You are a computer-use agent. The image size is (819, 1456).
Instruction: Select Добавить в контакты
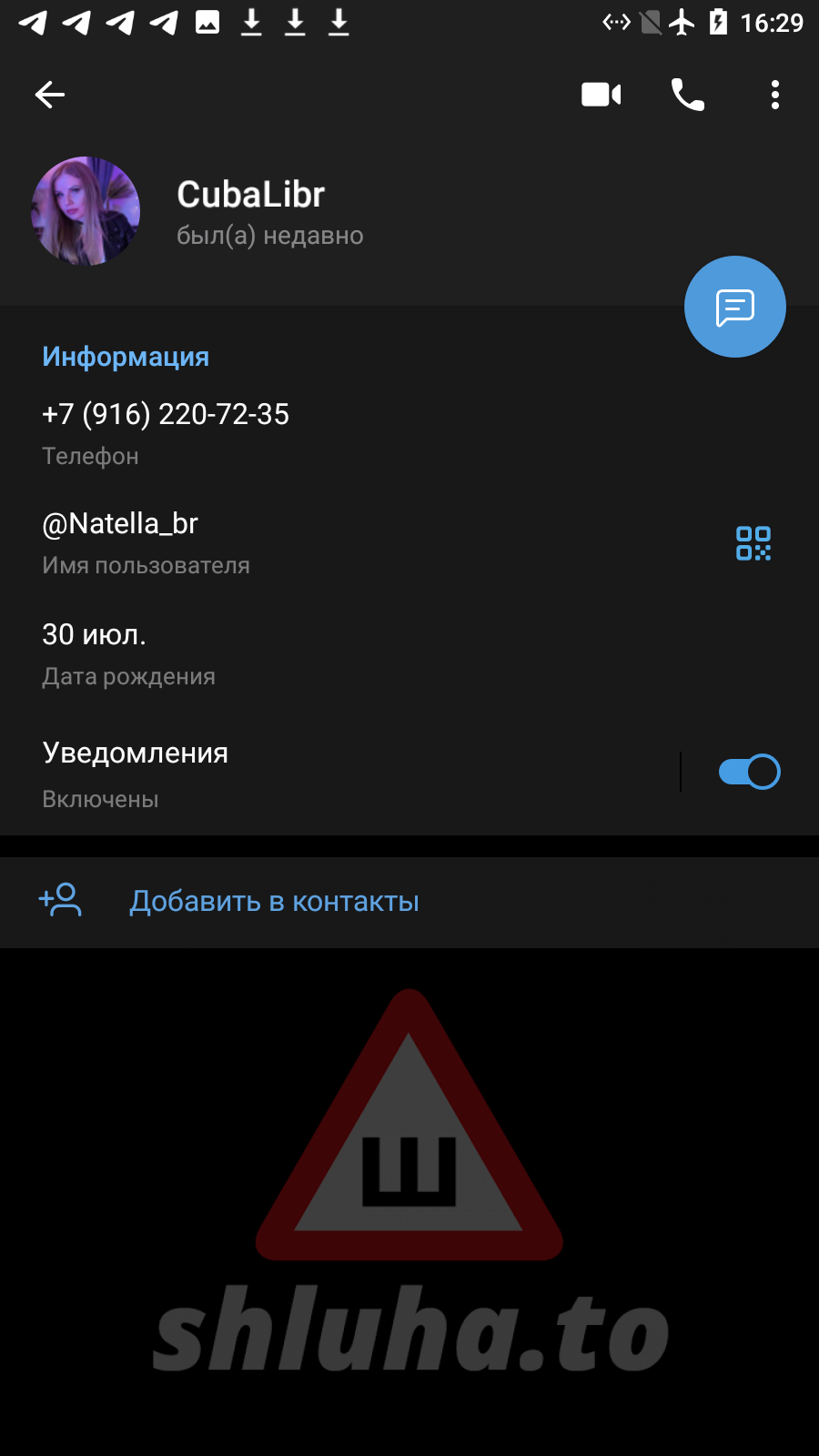[274, 902]
